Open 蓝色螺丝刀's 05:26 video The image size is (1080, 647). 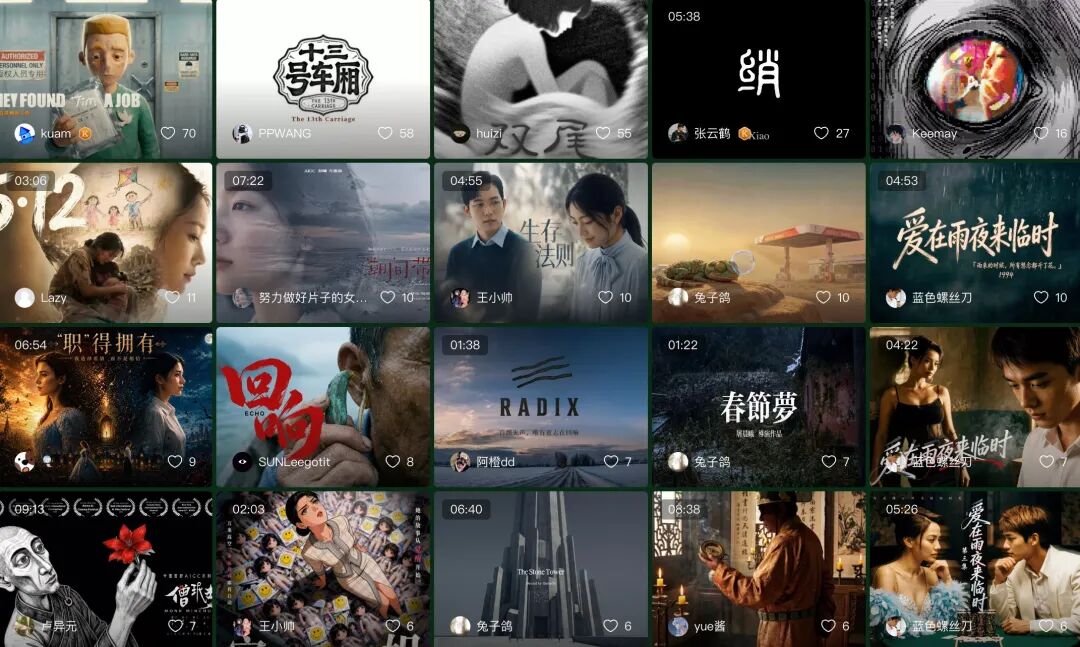pyautogui.click(x=975, y=569)
